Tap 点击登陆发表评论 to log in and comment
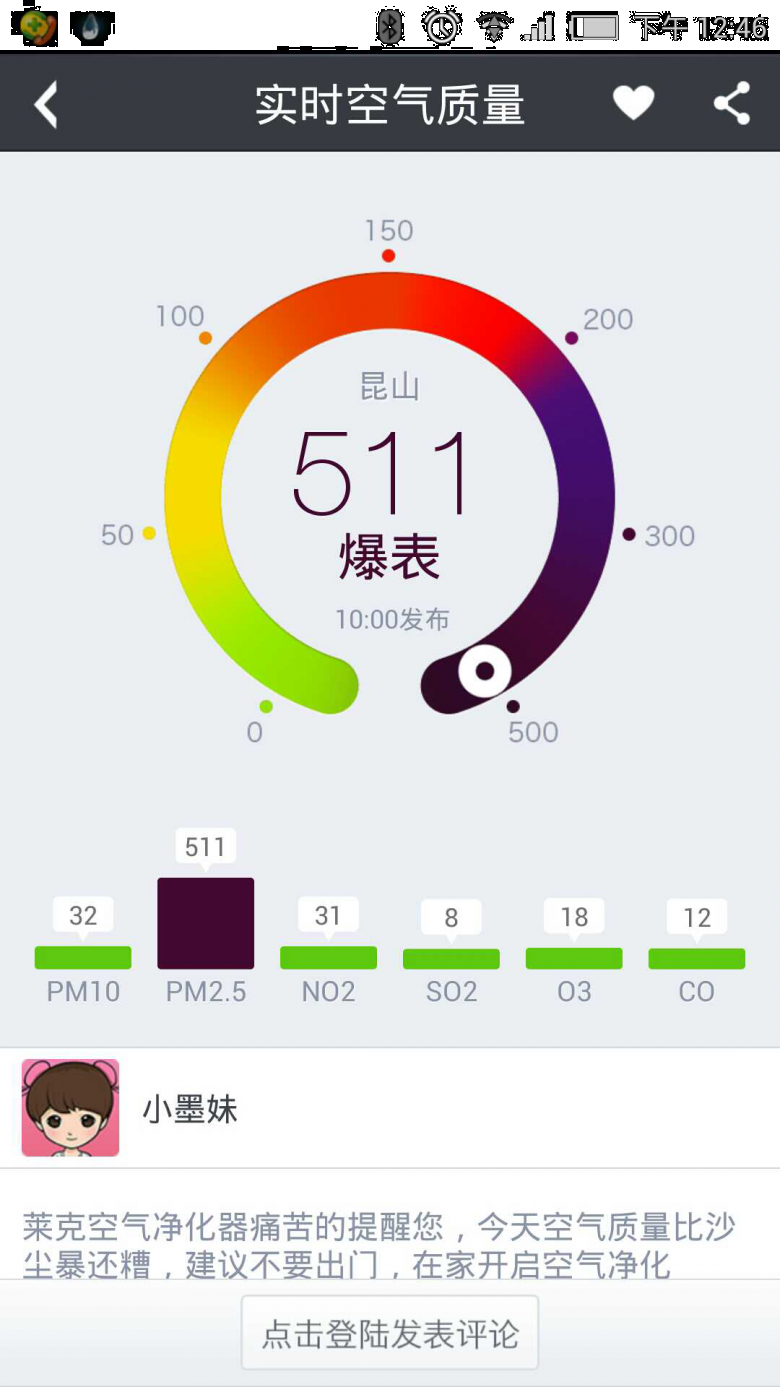 [390, 1332]
